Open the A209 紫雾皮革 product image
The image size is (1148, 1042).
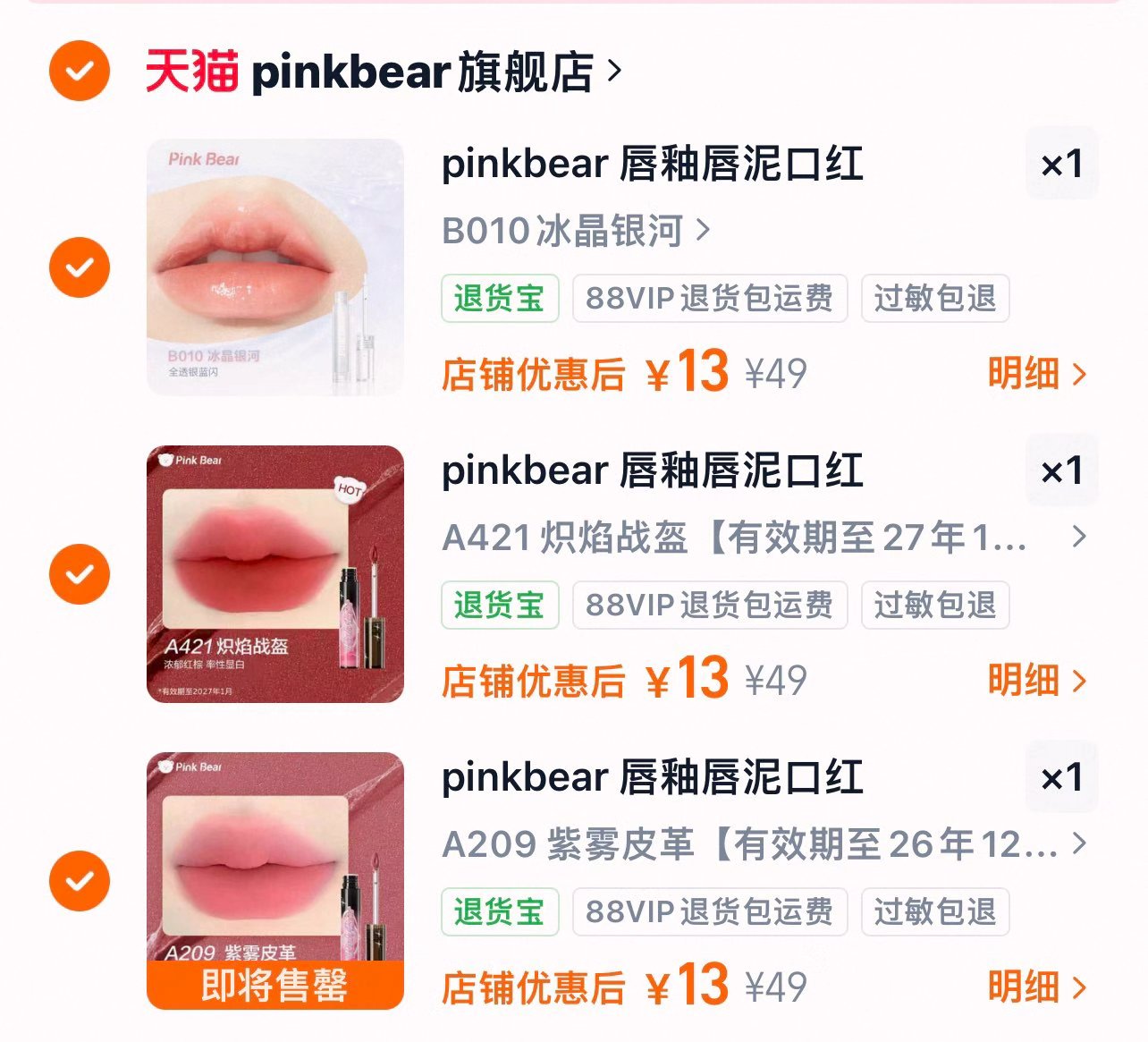tap(275, 880)
